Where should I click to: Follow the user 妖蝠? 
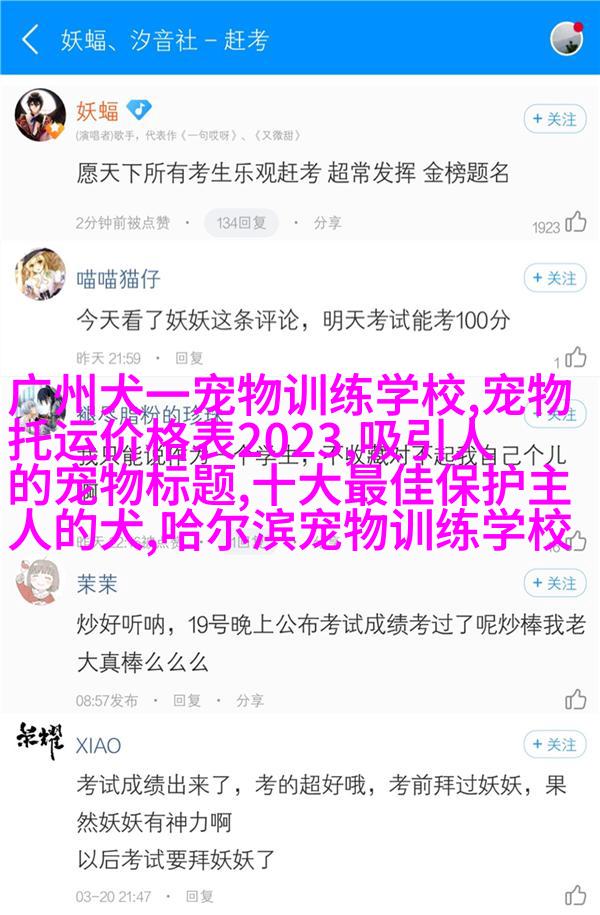click(554, 119)
